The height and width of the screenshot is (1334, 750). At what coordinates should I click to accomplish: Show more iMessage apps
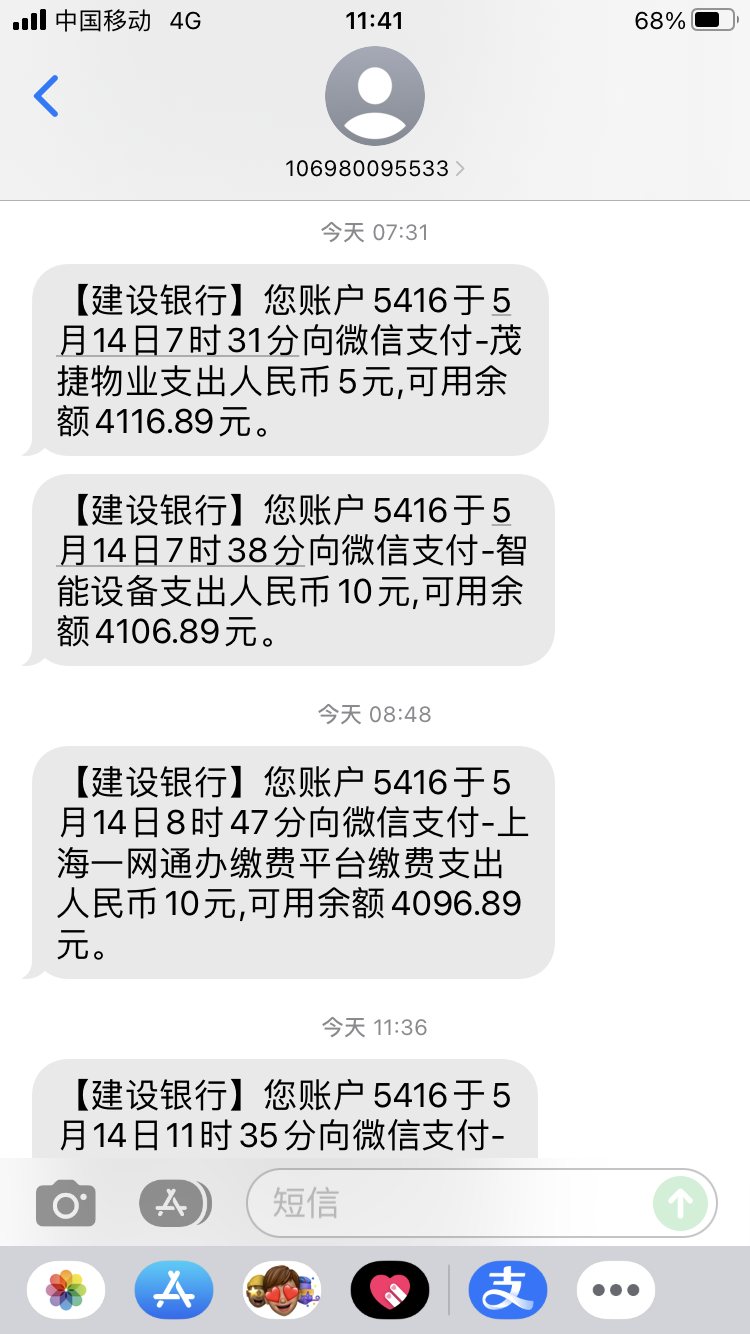click(x=616, y=1290)
